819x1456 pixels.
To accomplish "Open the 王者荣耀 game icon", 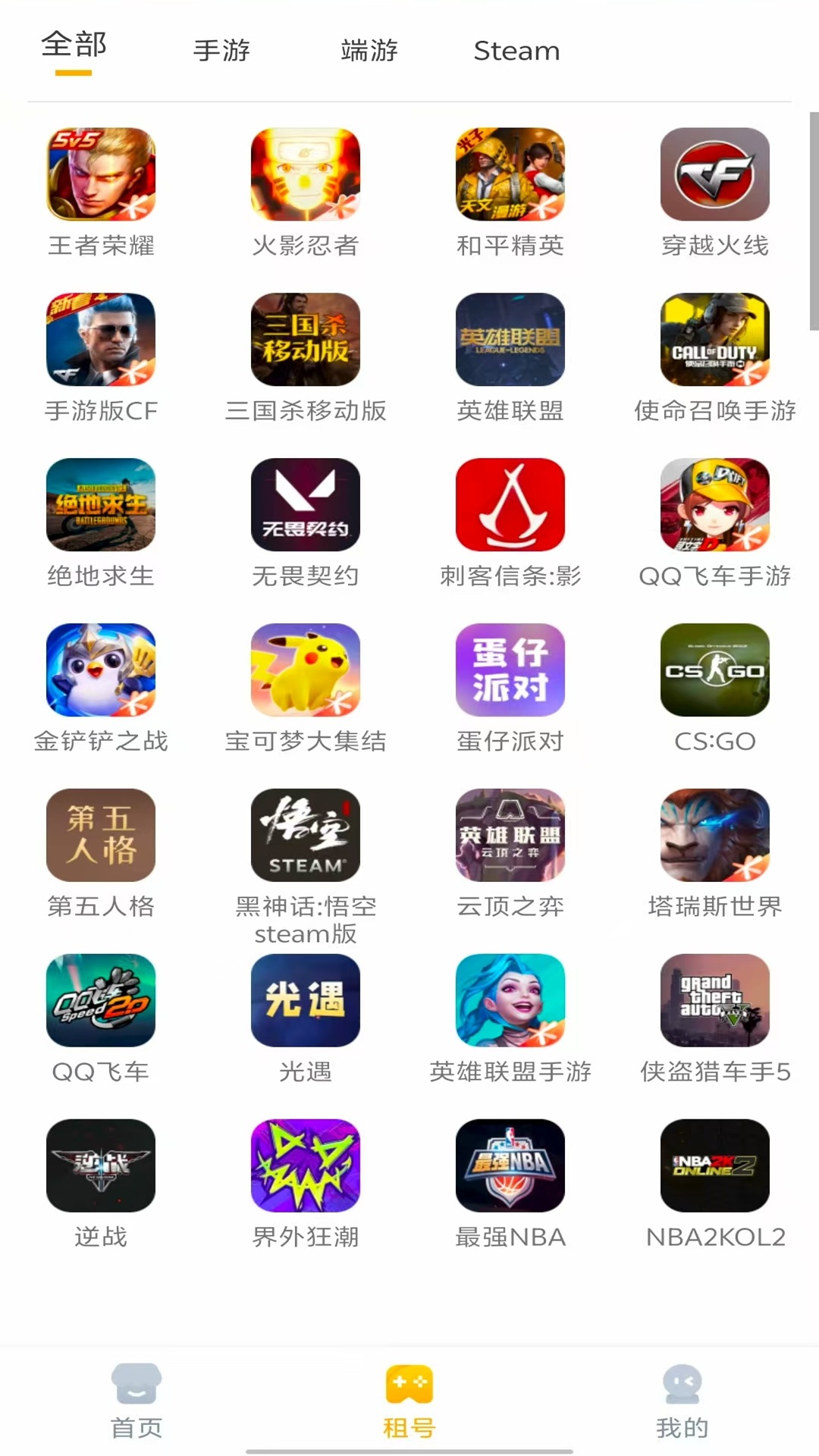I will (101, 173).
